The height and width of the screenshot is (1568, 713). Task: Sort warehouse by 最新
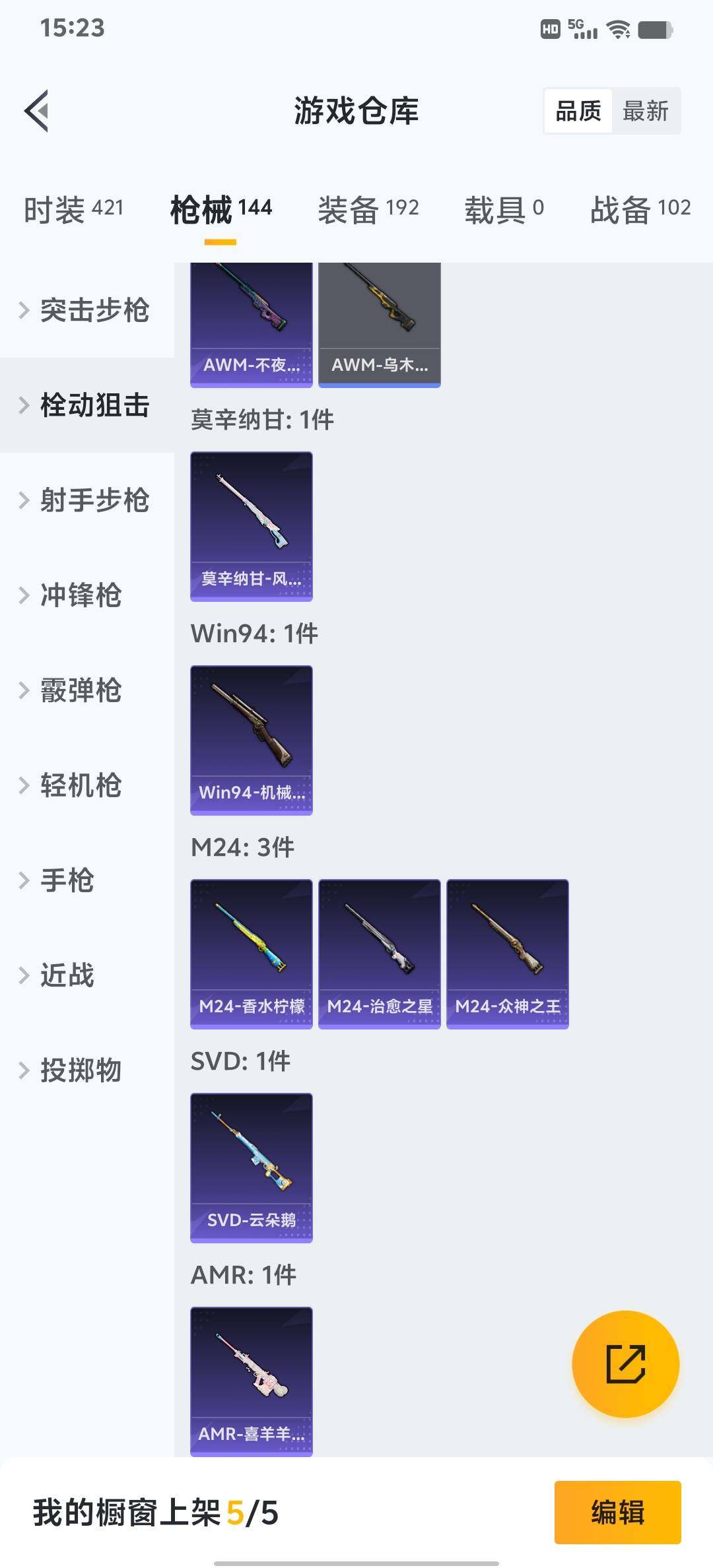[x=645, y=111]
